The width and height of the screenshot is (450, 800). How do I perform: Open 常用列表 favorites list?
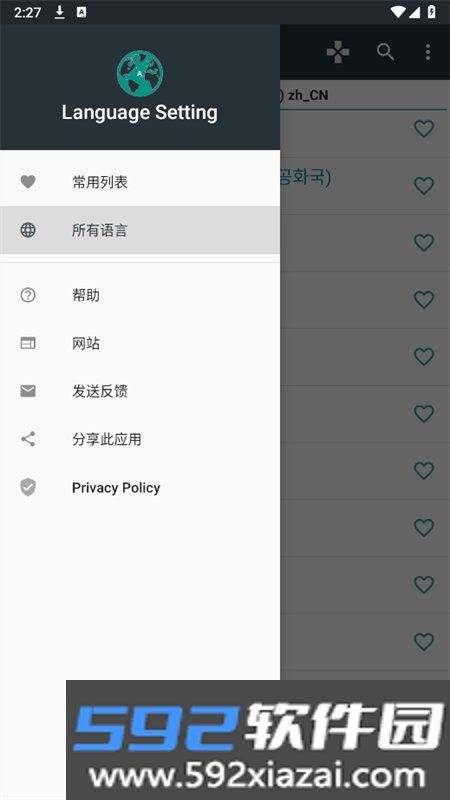[x=140, y=182]
